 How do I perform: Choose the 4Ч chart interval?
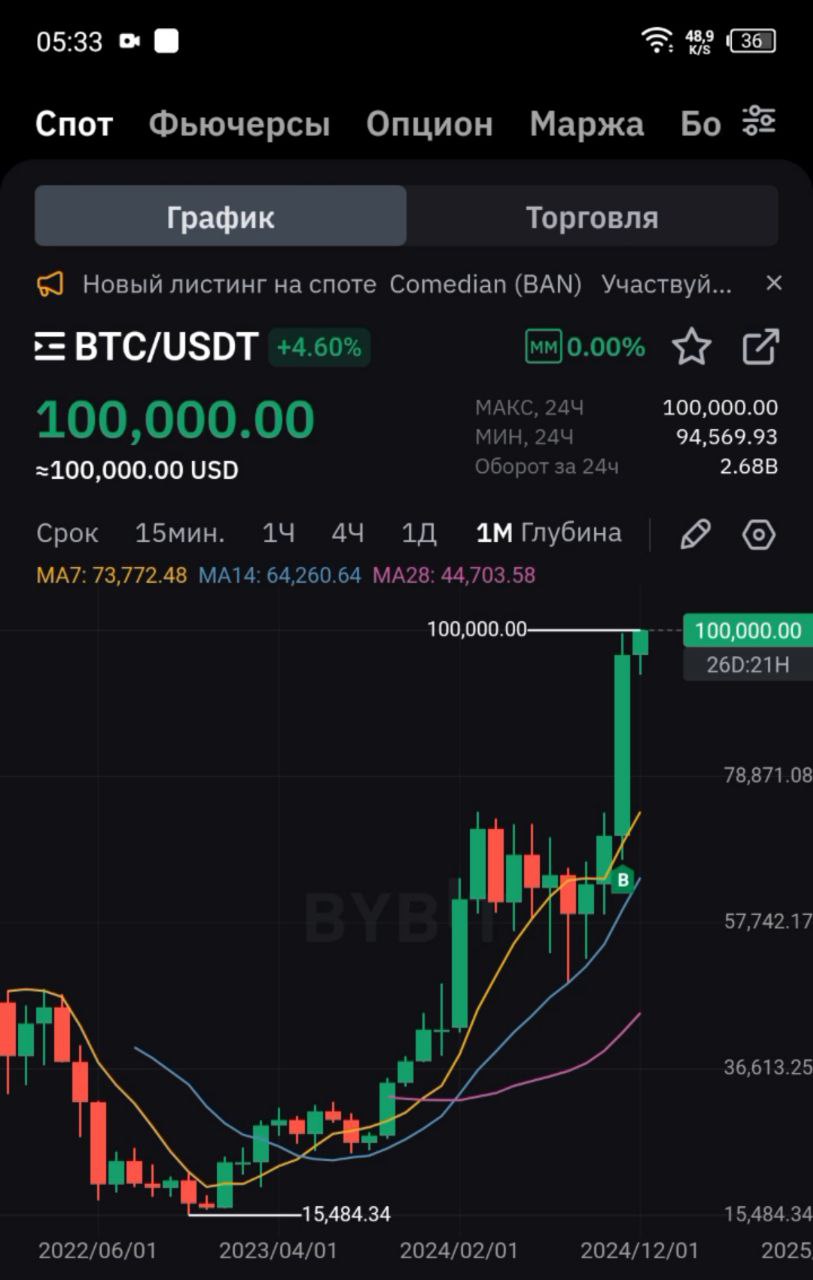[x=347, y=533]
